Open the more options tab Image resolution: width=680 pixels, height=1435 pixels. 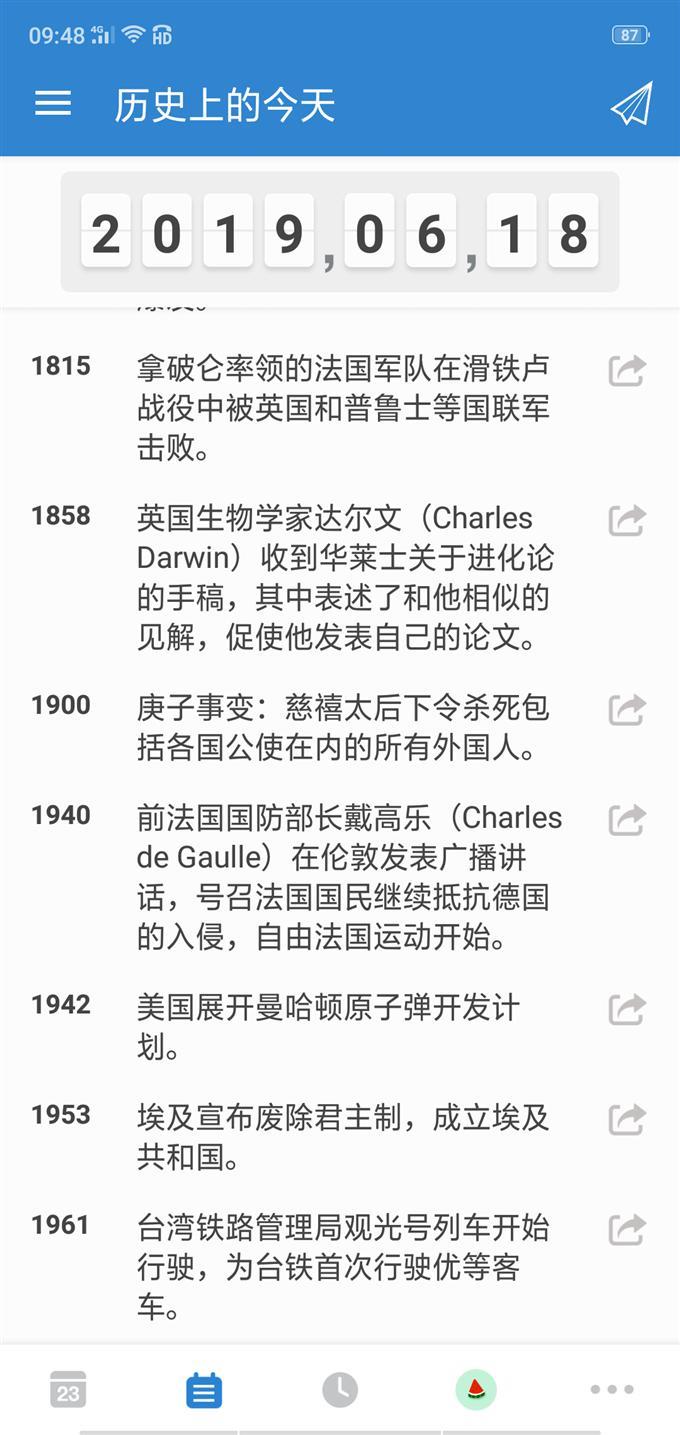(612, 1390)
